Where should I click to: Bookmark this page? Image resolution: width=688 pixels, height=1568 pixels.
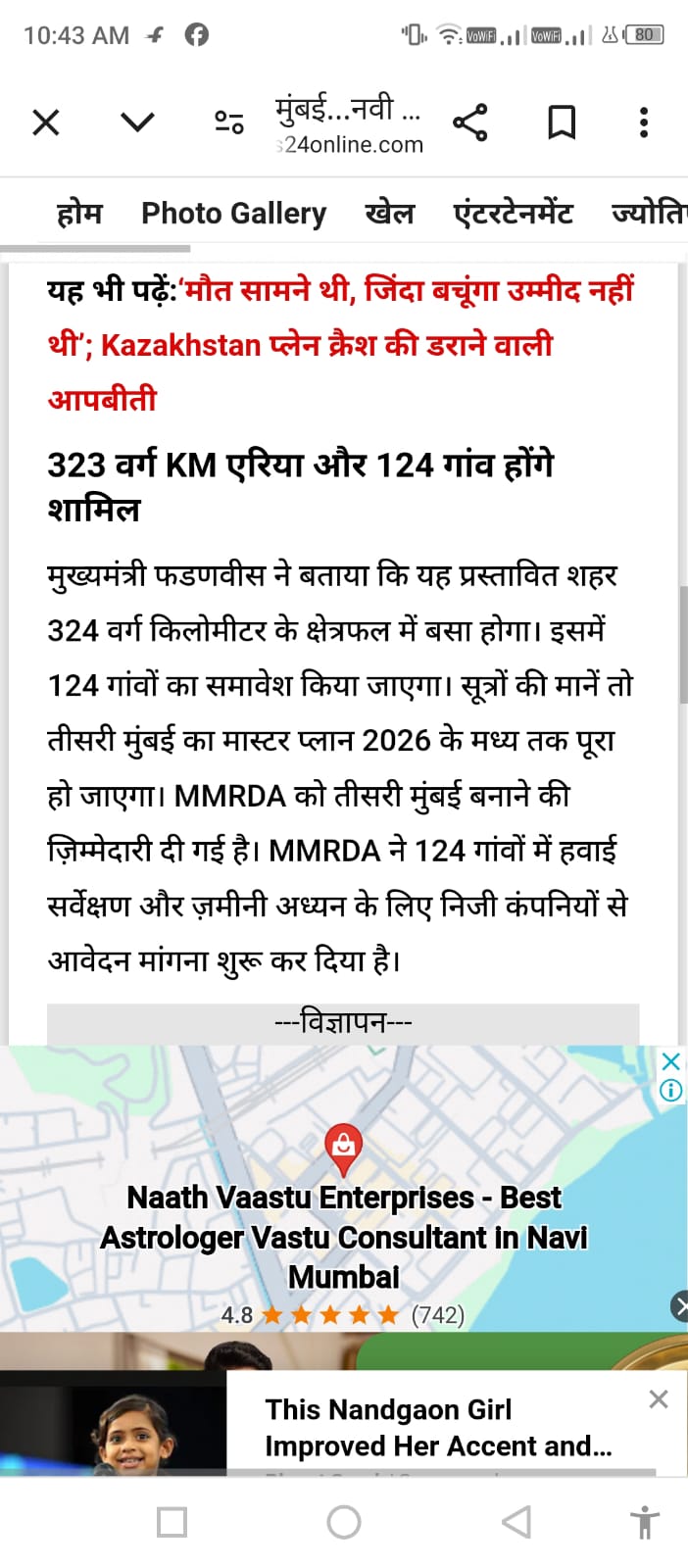pos(561,123)
